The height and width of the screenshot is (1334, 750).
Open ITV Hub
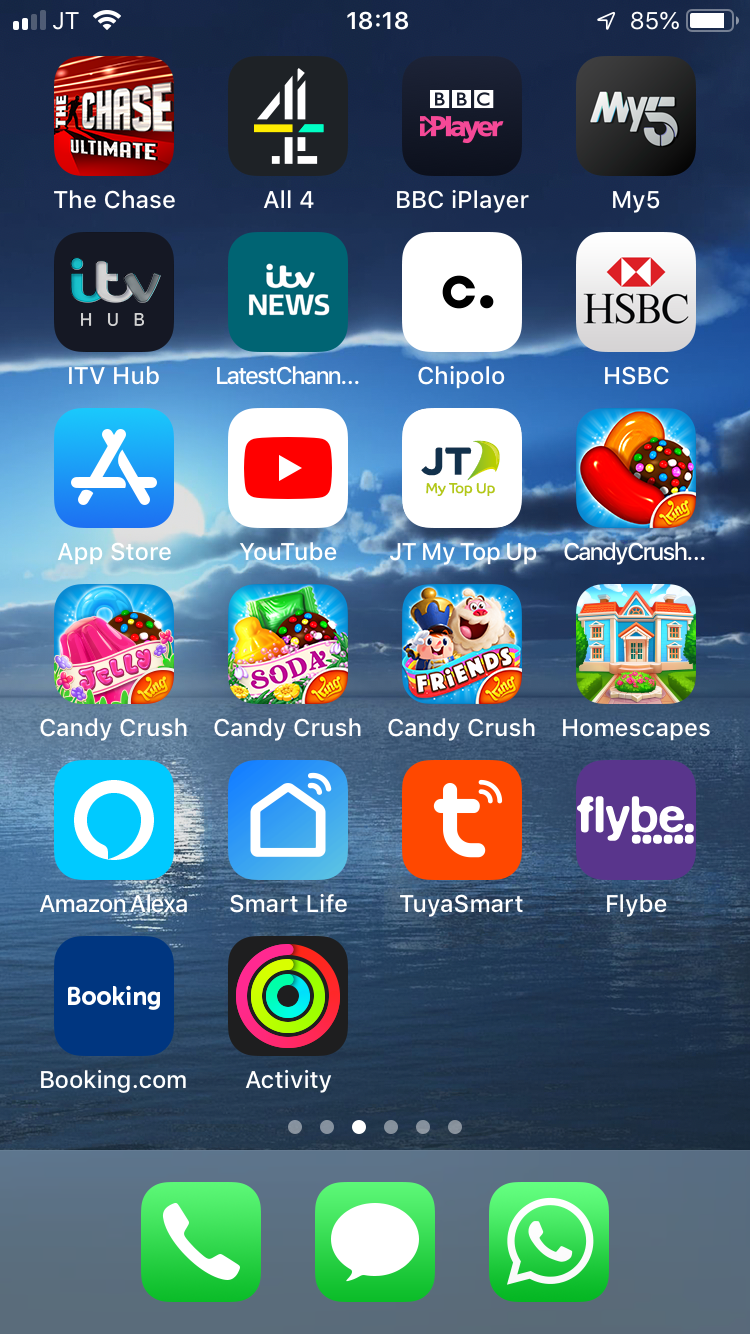(114, 292)
